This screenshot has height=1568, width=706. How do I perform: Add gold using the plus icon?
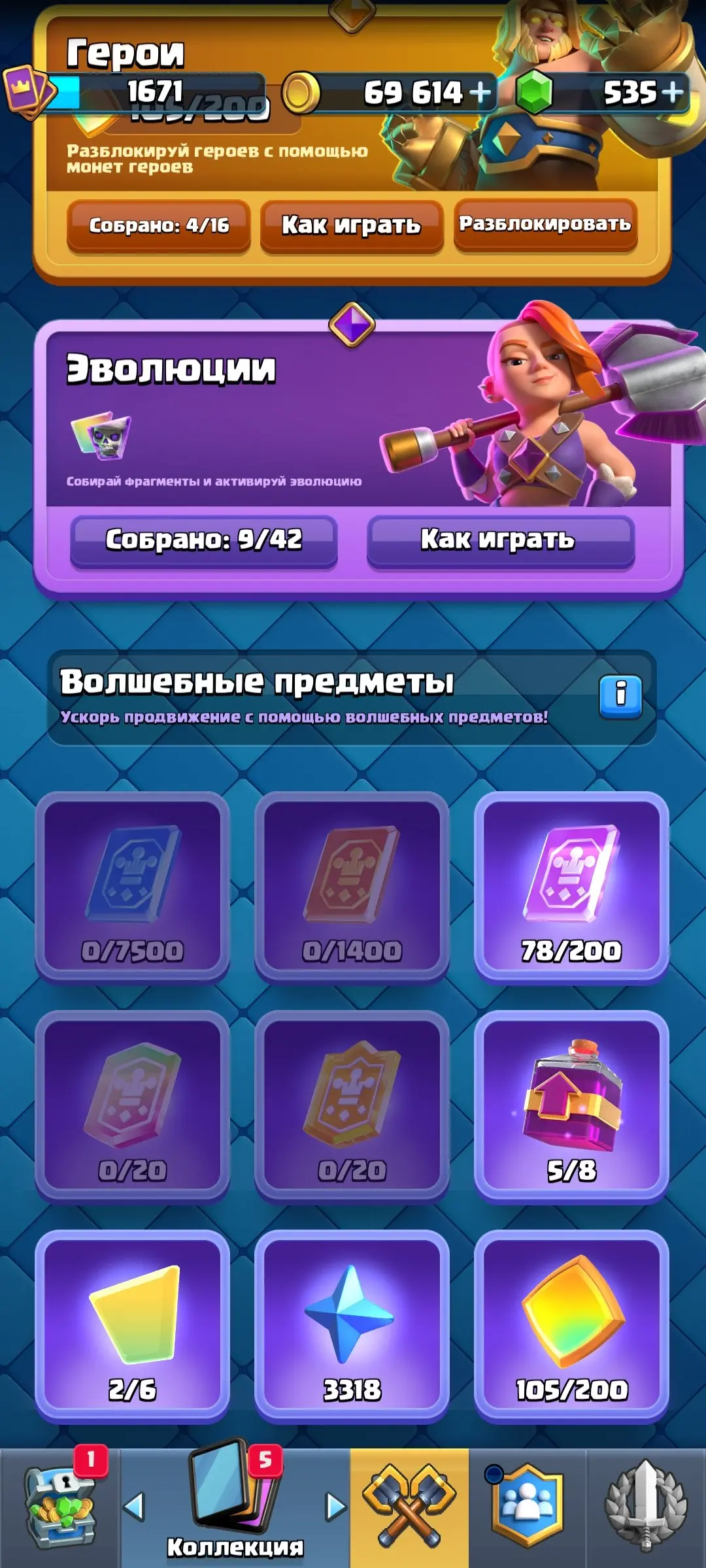click(x=480, y=93)
